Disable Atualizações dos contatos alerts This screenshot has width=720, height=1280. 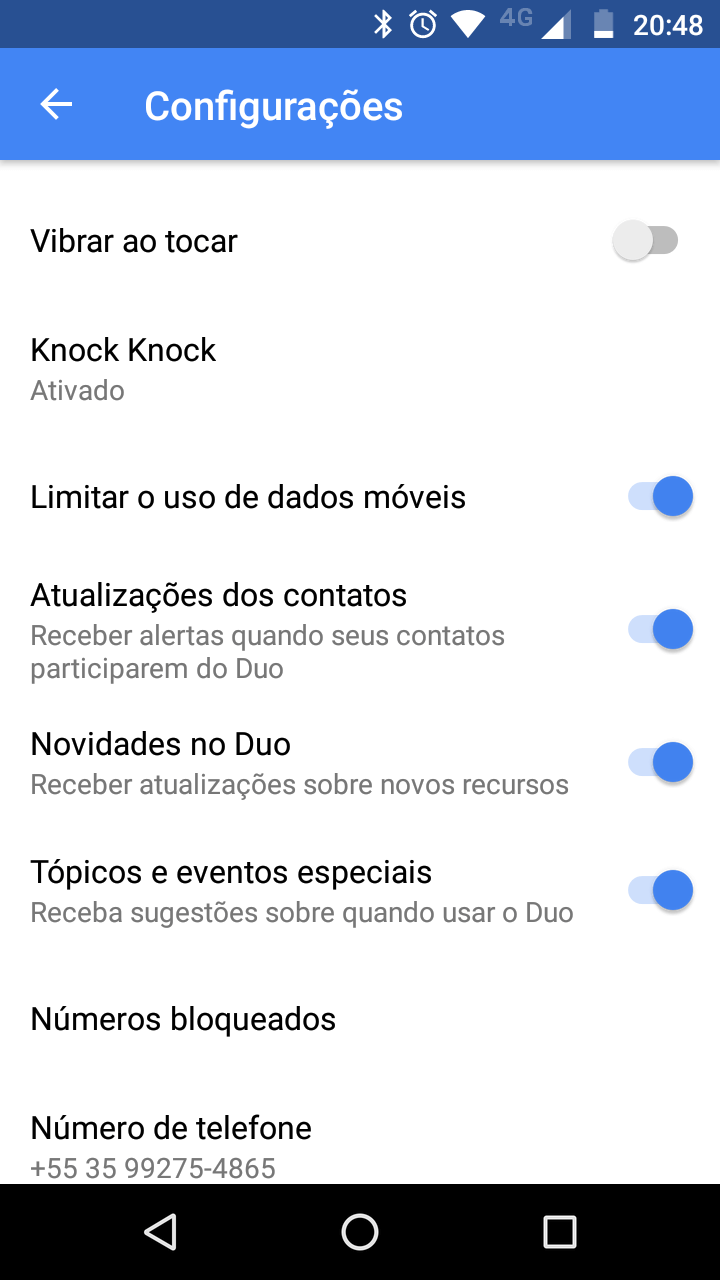point(660,630)
